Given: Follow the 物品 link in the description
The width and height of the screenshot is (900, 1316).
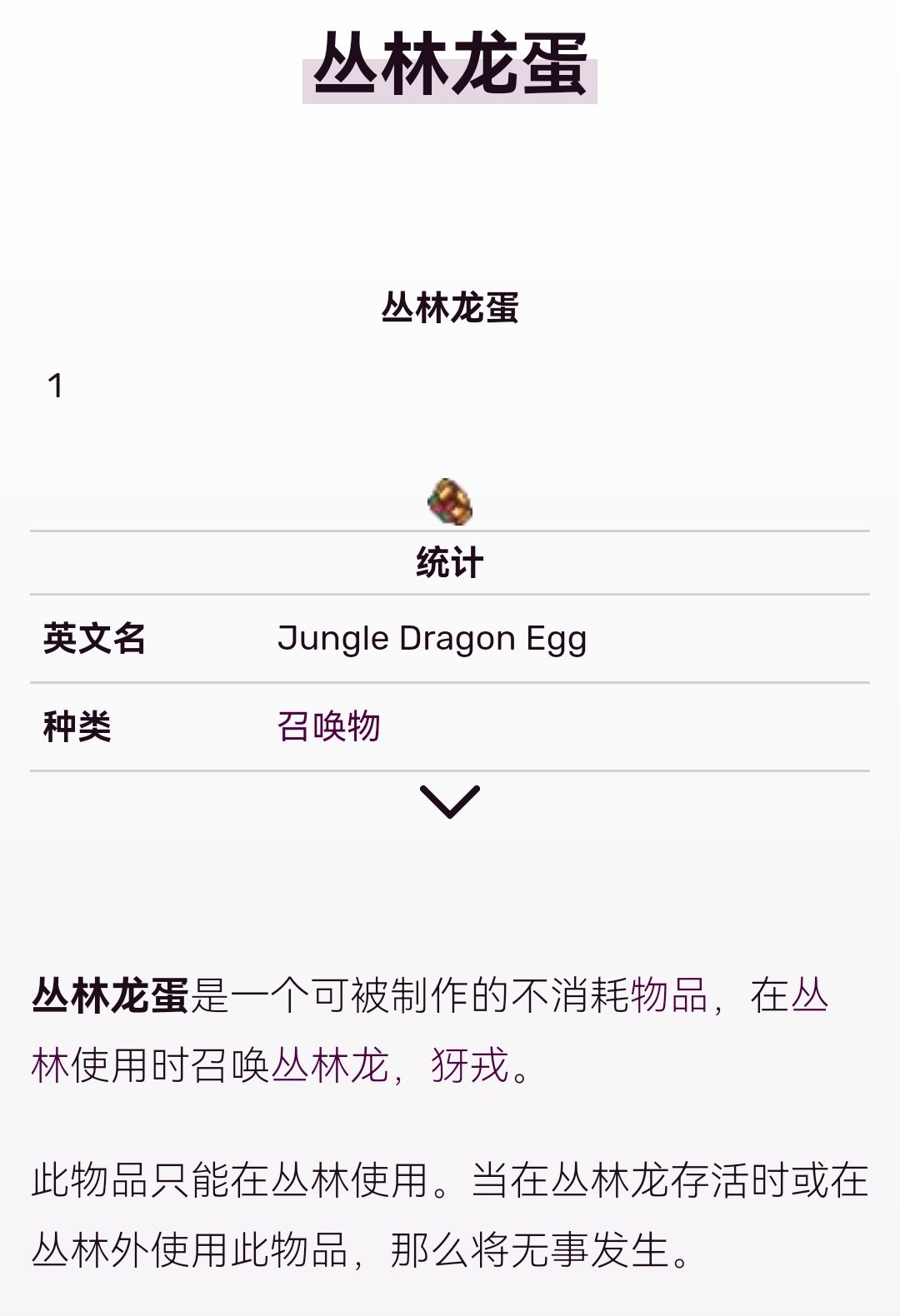Looking at the screenshot, I should [x=668, y=995].
